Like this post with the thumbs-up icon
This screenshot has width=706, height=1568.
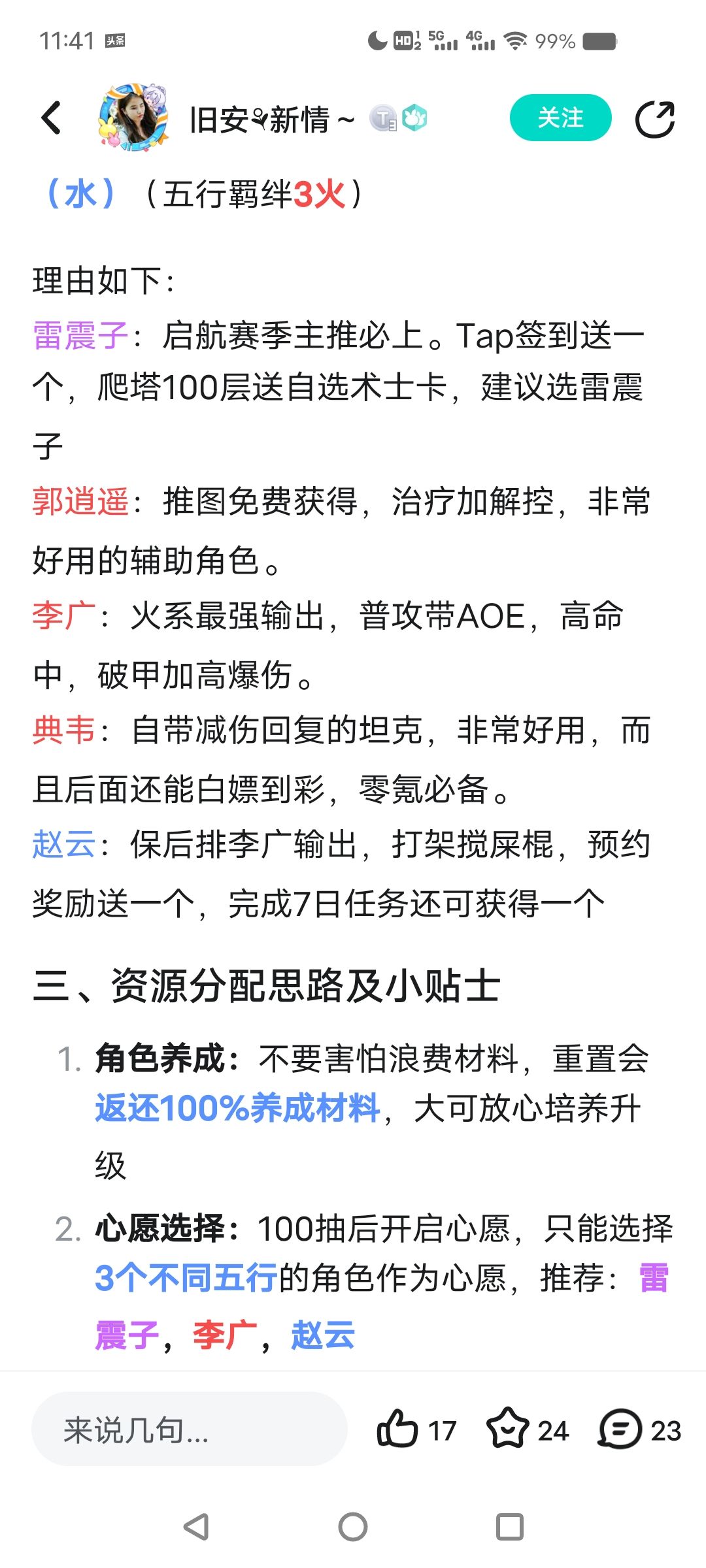pos(397,1429)
